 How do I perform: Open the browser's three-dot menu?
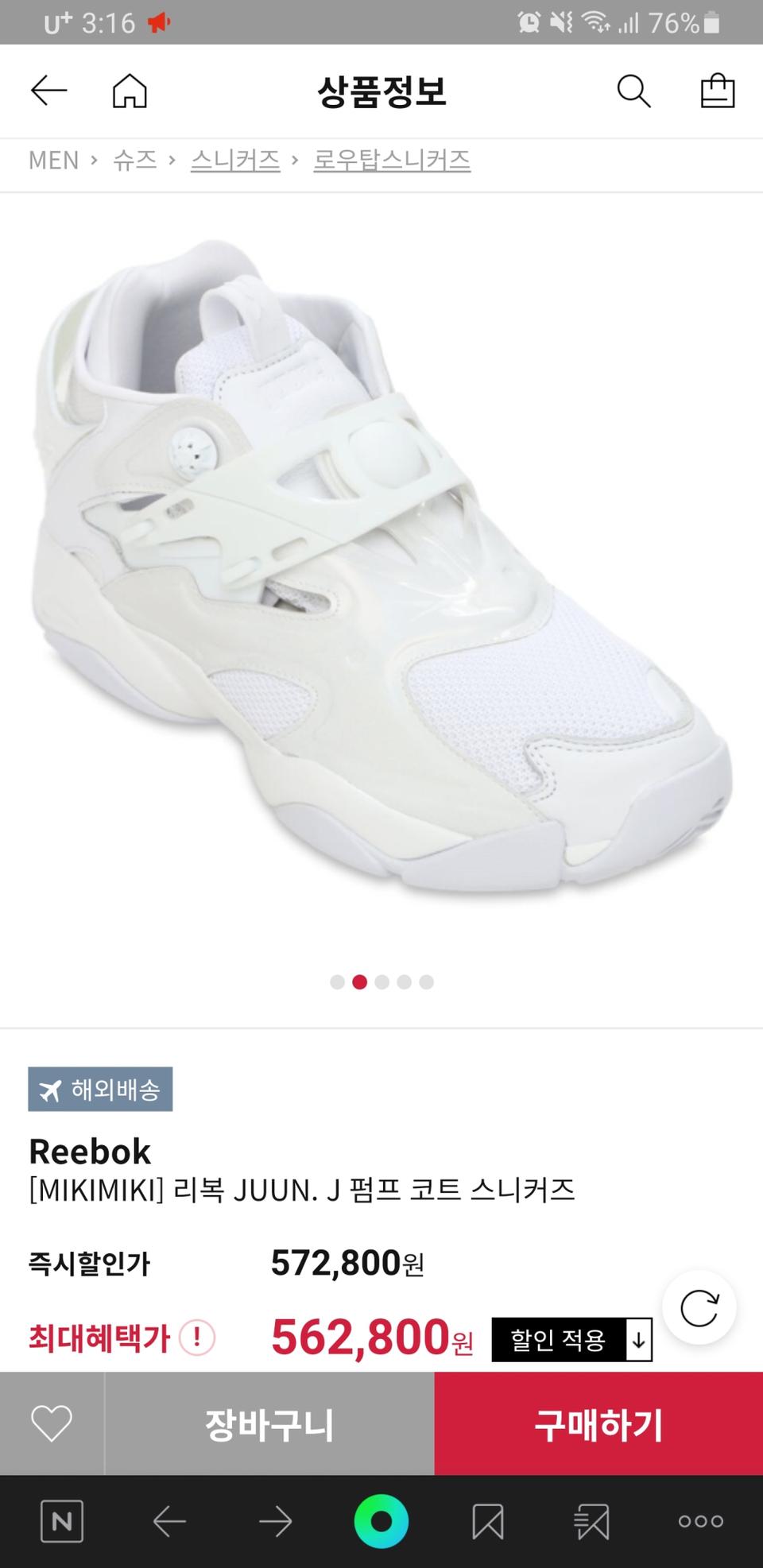[700, 1522]
